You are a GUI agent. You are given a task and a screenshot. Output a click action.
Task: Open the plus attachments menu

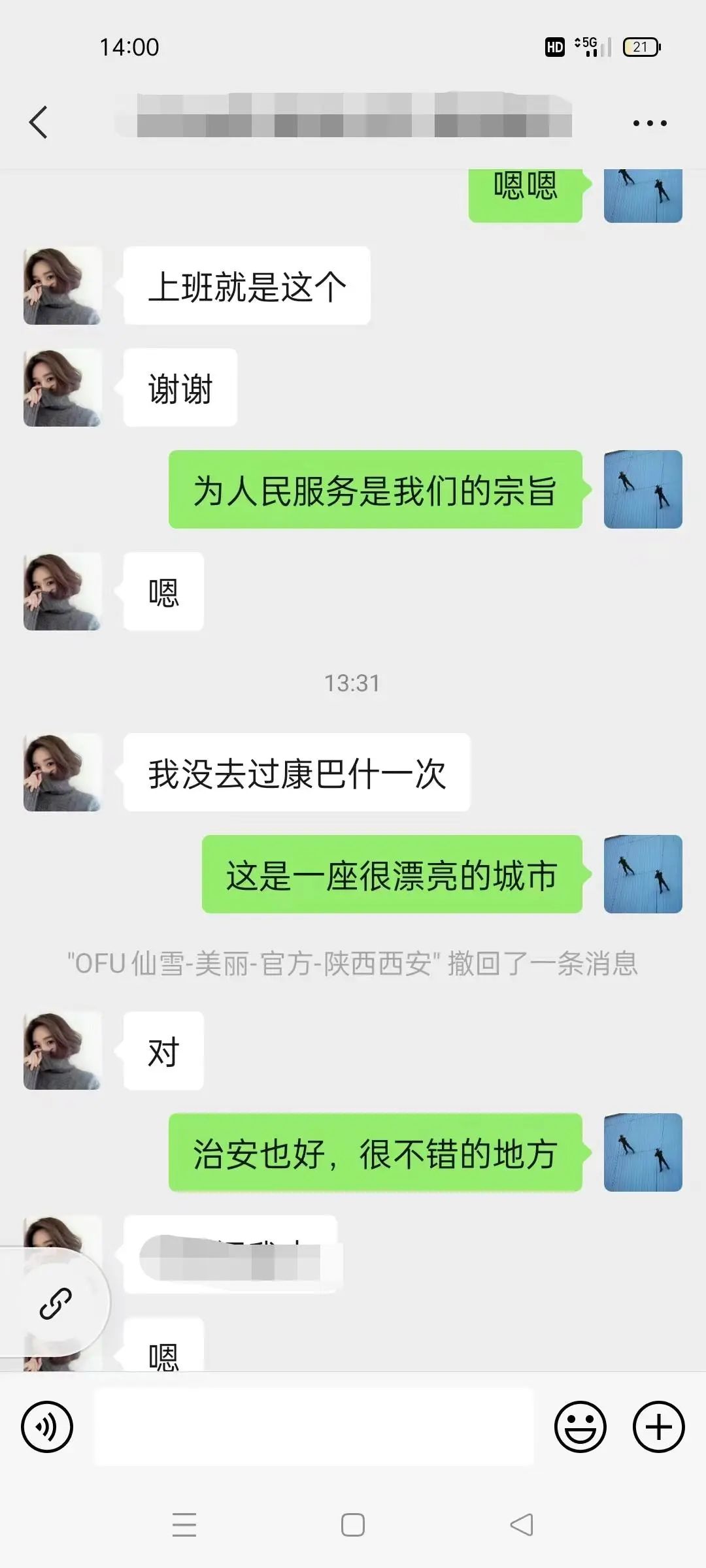[659, 1426]
